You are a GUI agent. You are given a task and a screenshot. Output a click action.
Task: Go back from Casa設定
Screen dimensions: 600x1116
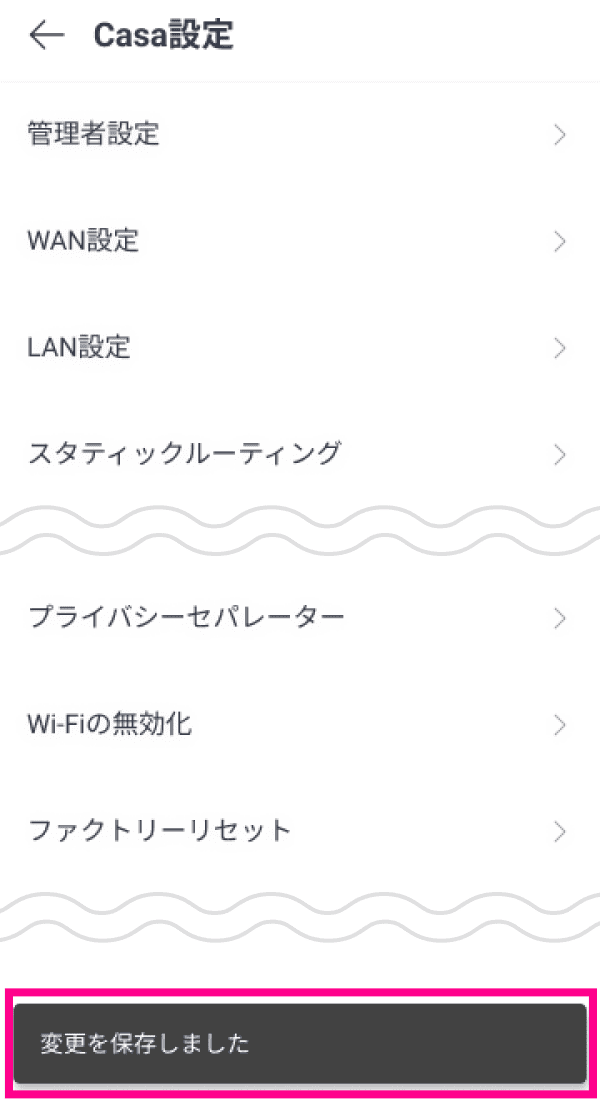[x=47, y=36]
